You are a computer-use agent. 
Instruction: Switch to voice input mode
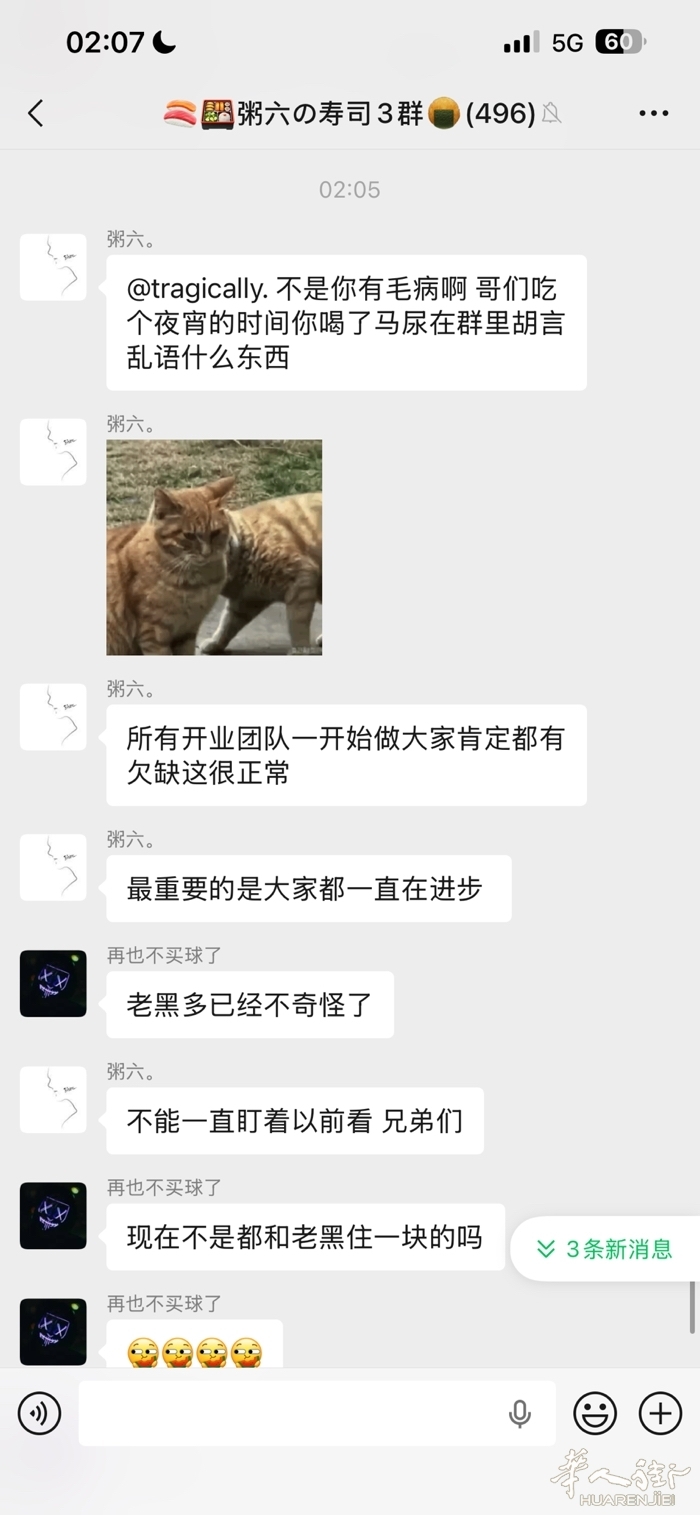(x=40, y=1413)
